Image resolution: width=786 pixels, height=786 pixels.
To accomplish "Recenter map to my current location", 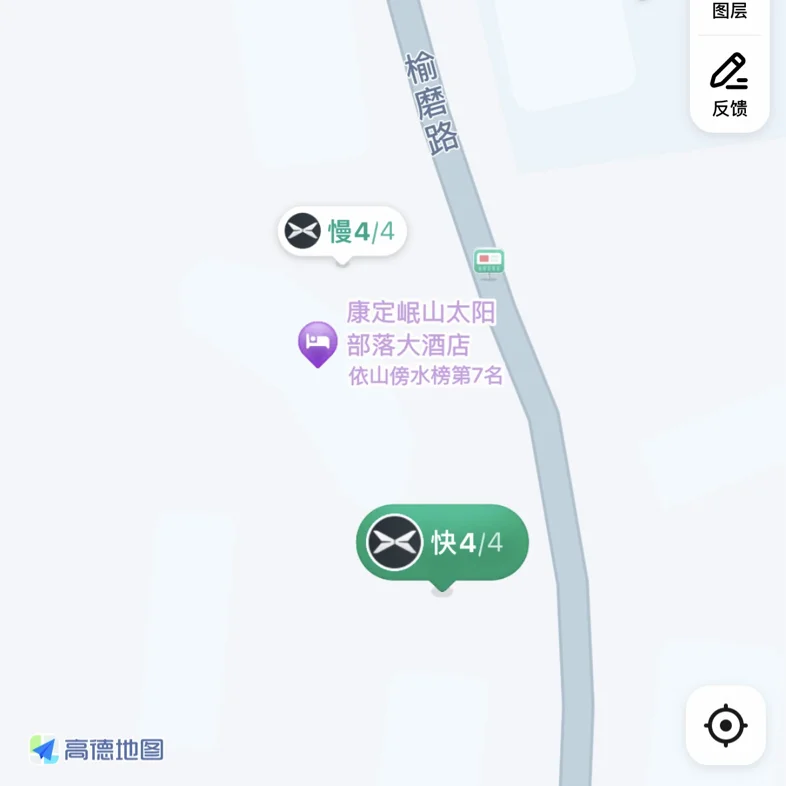I will [x=726, y=725].
